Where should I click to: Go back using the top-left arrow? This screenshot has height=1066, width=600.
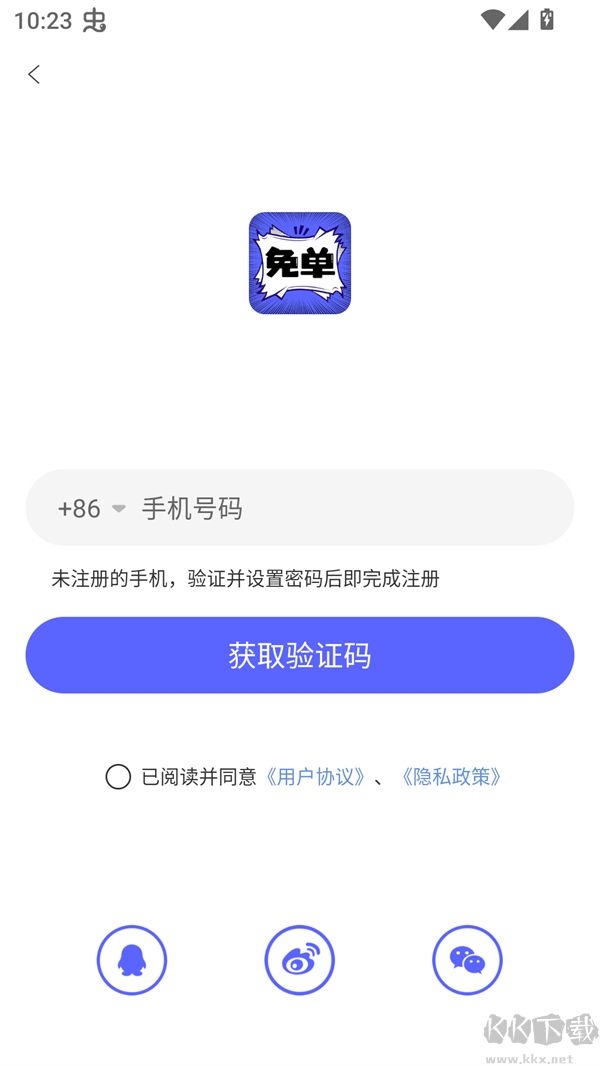coord(34,74)
